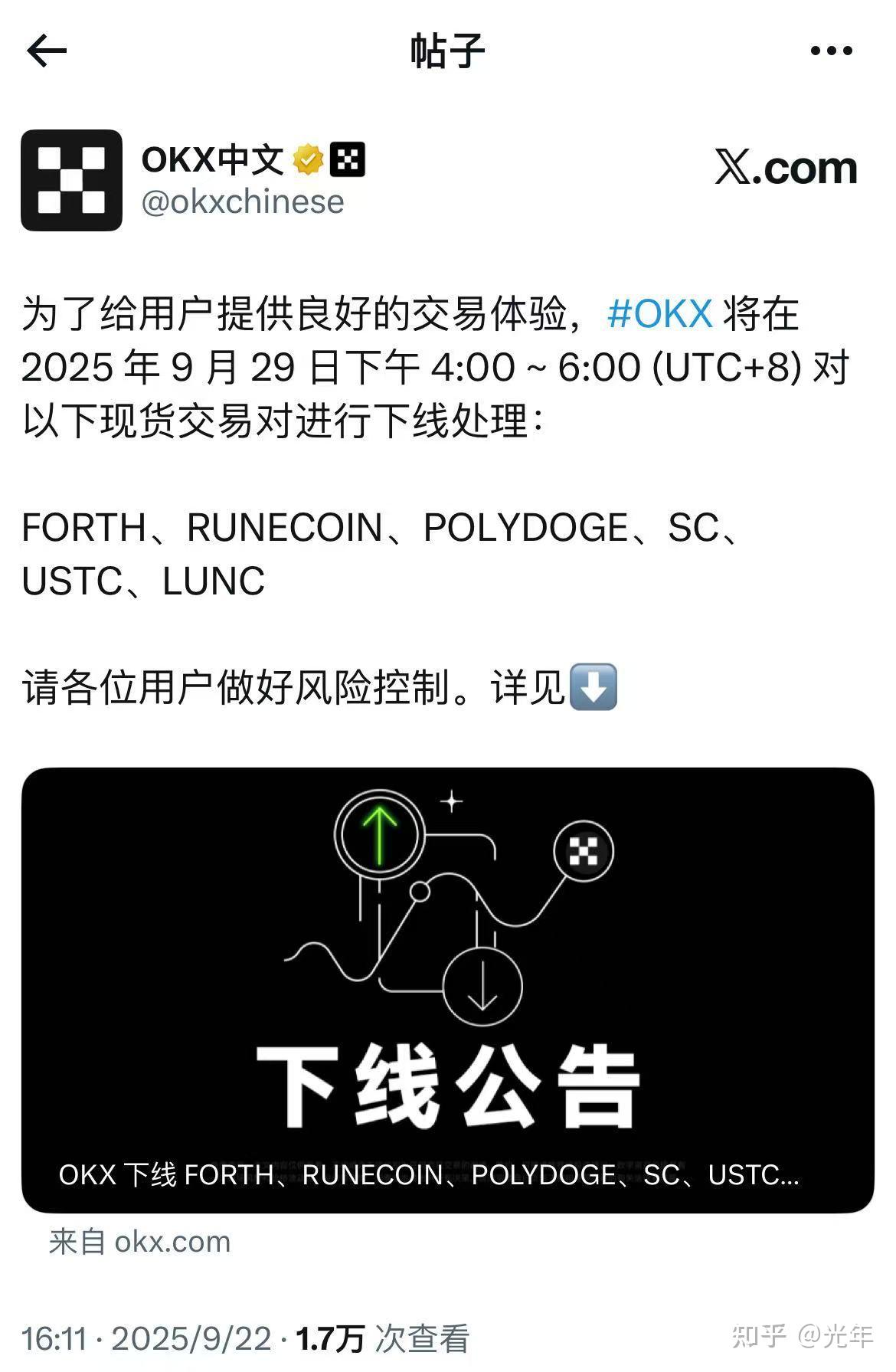Tap the #OKX hashtag
896x1372 pixels.
click(x=659, y=314)
